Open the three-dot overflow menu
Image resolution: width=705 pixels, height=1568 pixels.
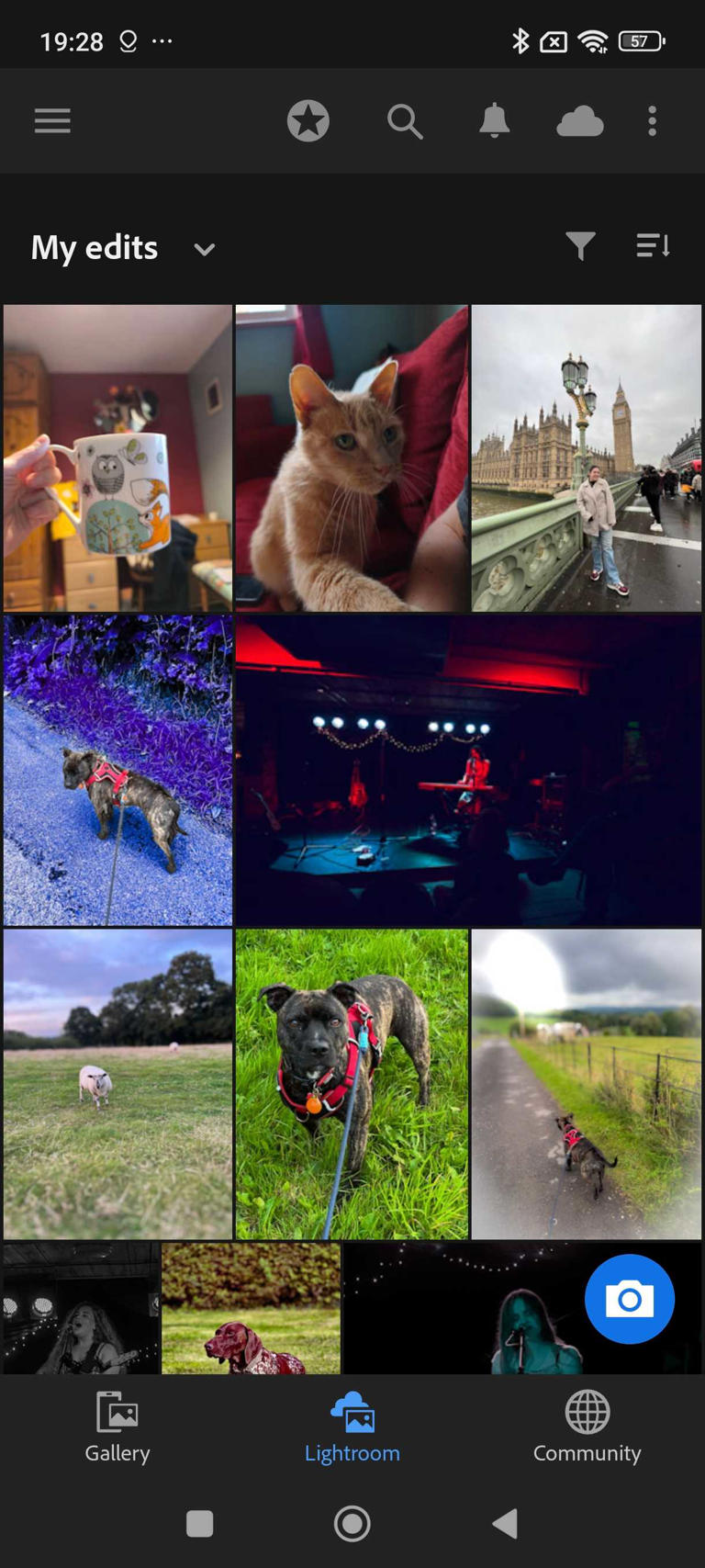point(652,120)
